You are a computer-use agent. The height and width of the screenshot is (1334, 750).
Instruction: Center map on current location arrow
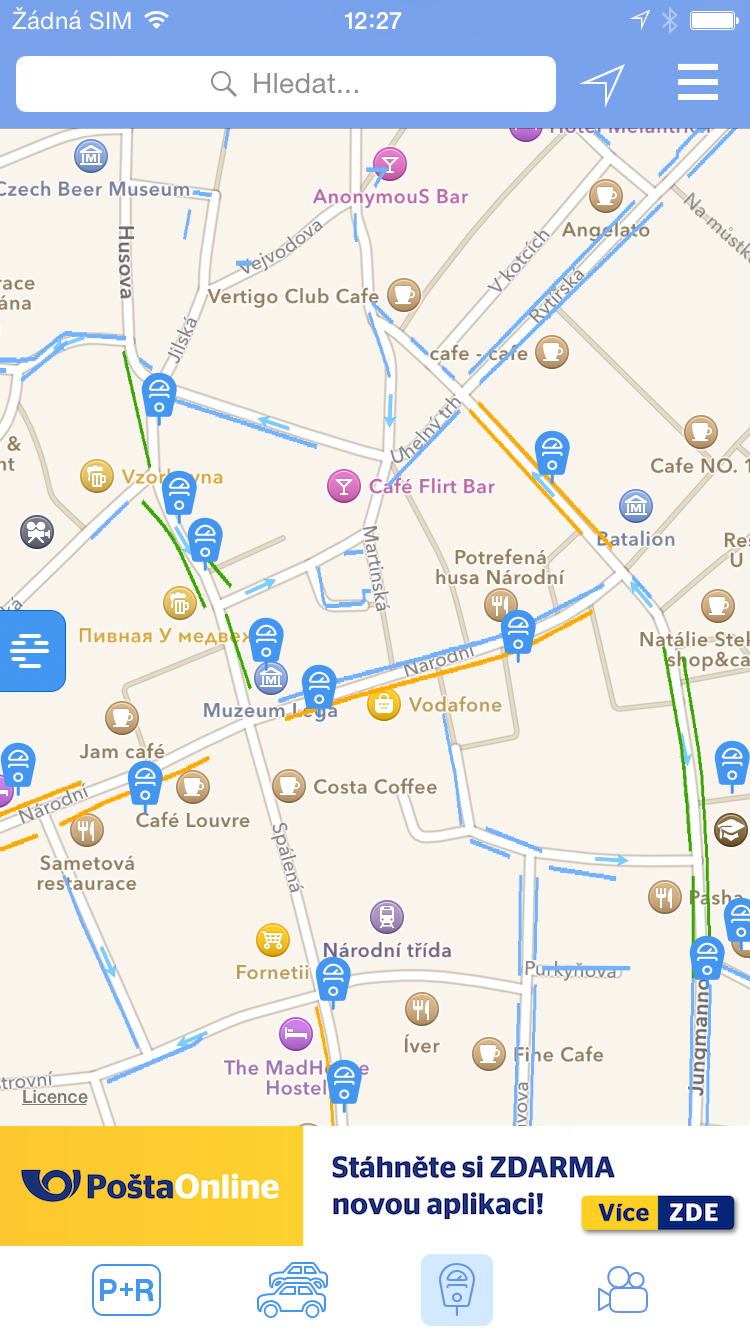tap(602, 84)
